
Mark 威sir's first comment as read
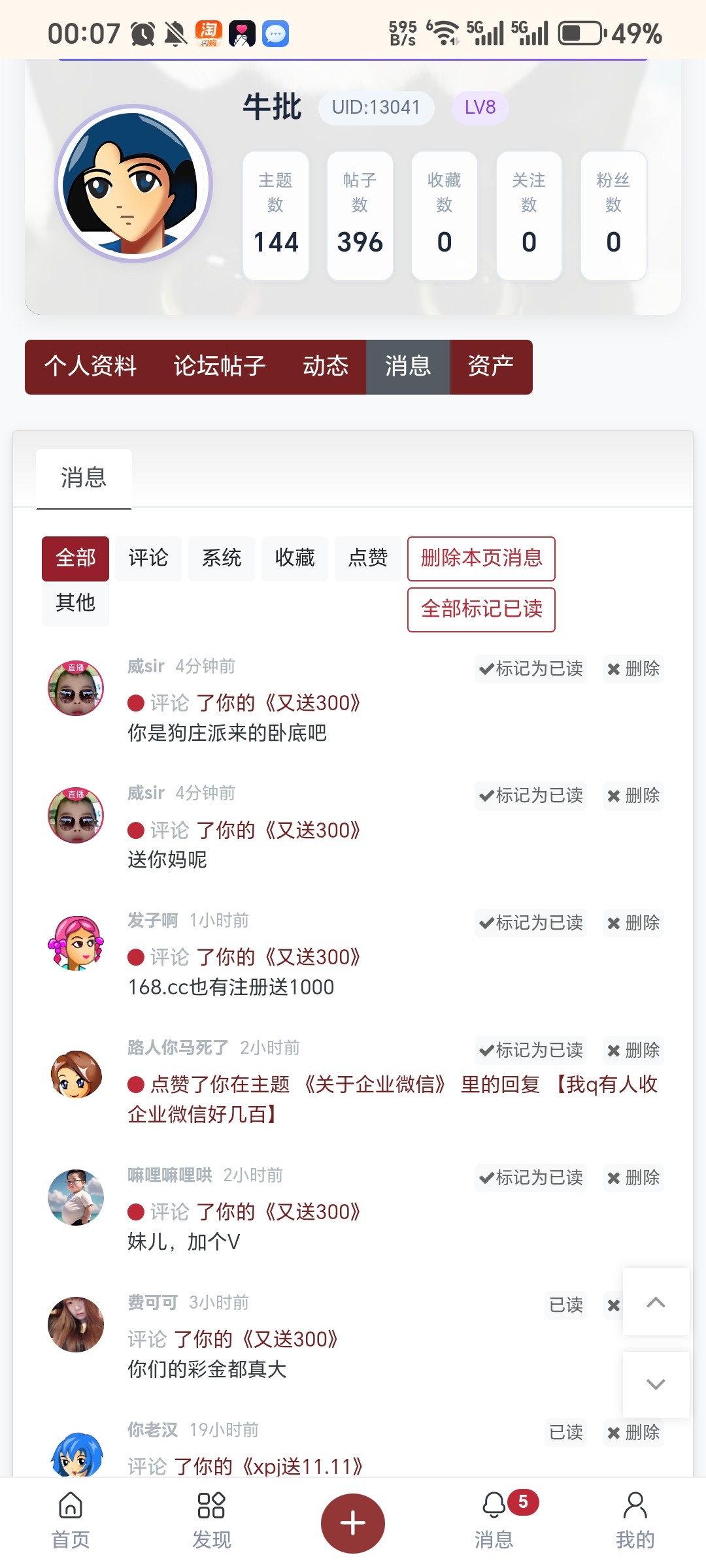tap(530, 669)
